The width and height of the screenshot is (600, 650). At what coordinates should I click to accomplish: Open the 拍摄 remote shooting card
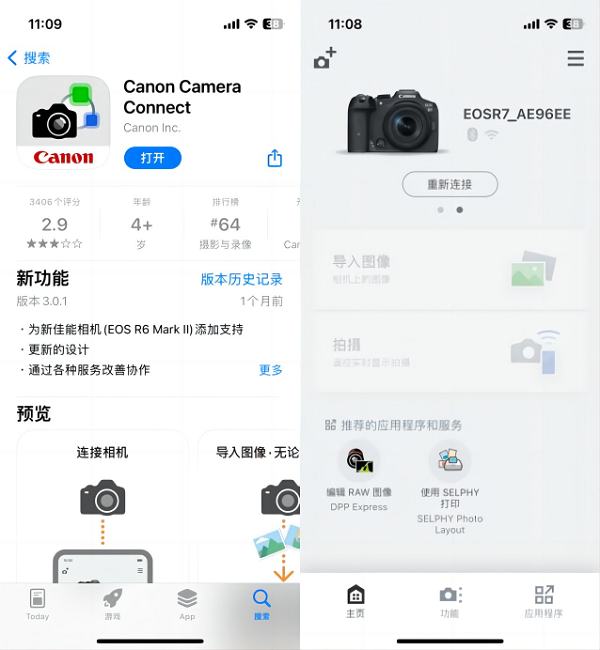[x=450, y=351]
